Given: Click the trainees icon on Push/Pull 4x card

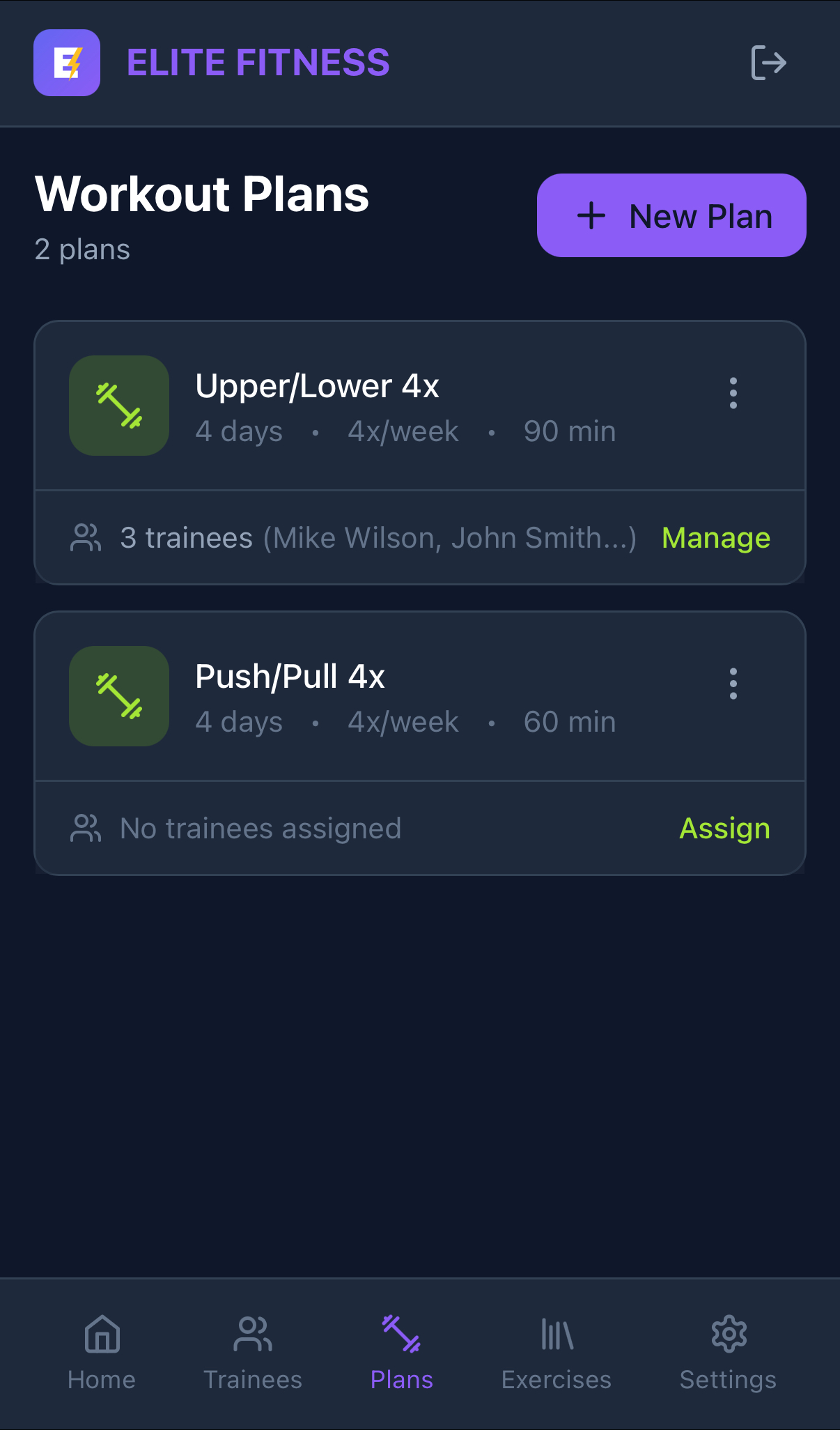Looking at the screenshot, I should [86, 828].
